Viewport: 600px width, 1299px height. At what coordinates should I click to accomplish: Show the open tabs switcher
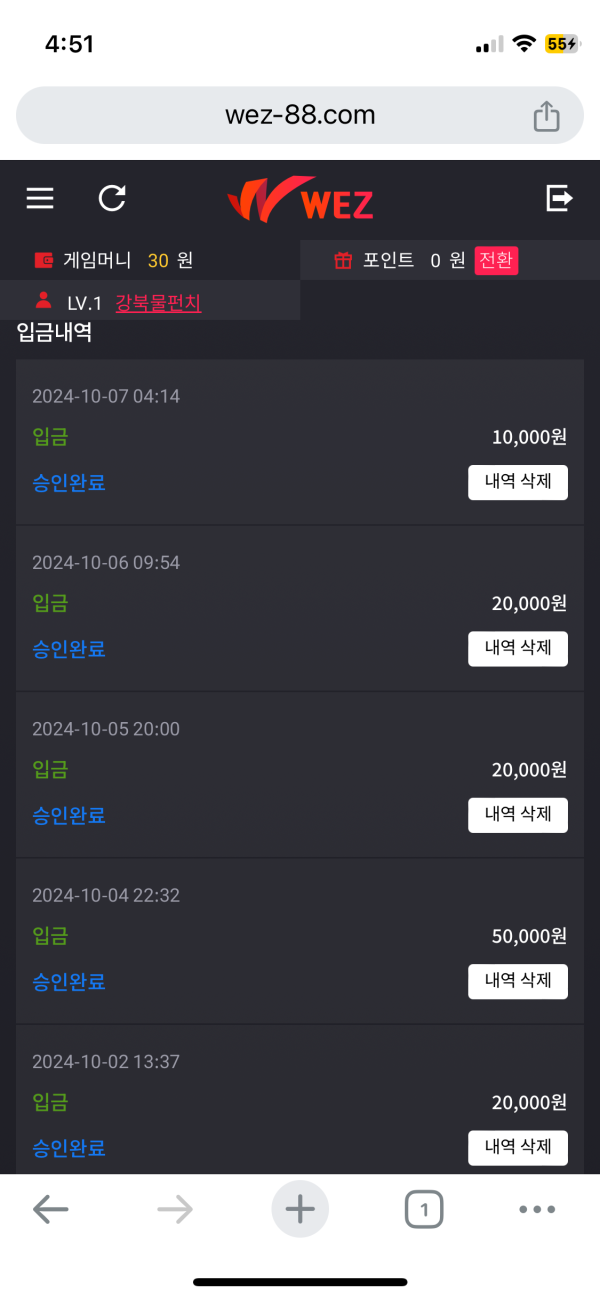(x=424, y=1210)
